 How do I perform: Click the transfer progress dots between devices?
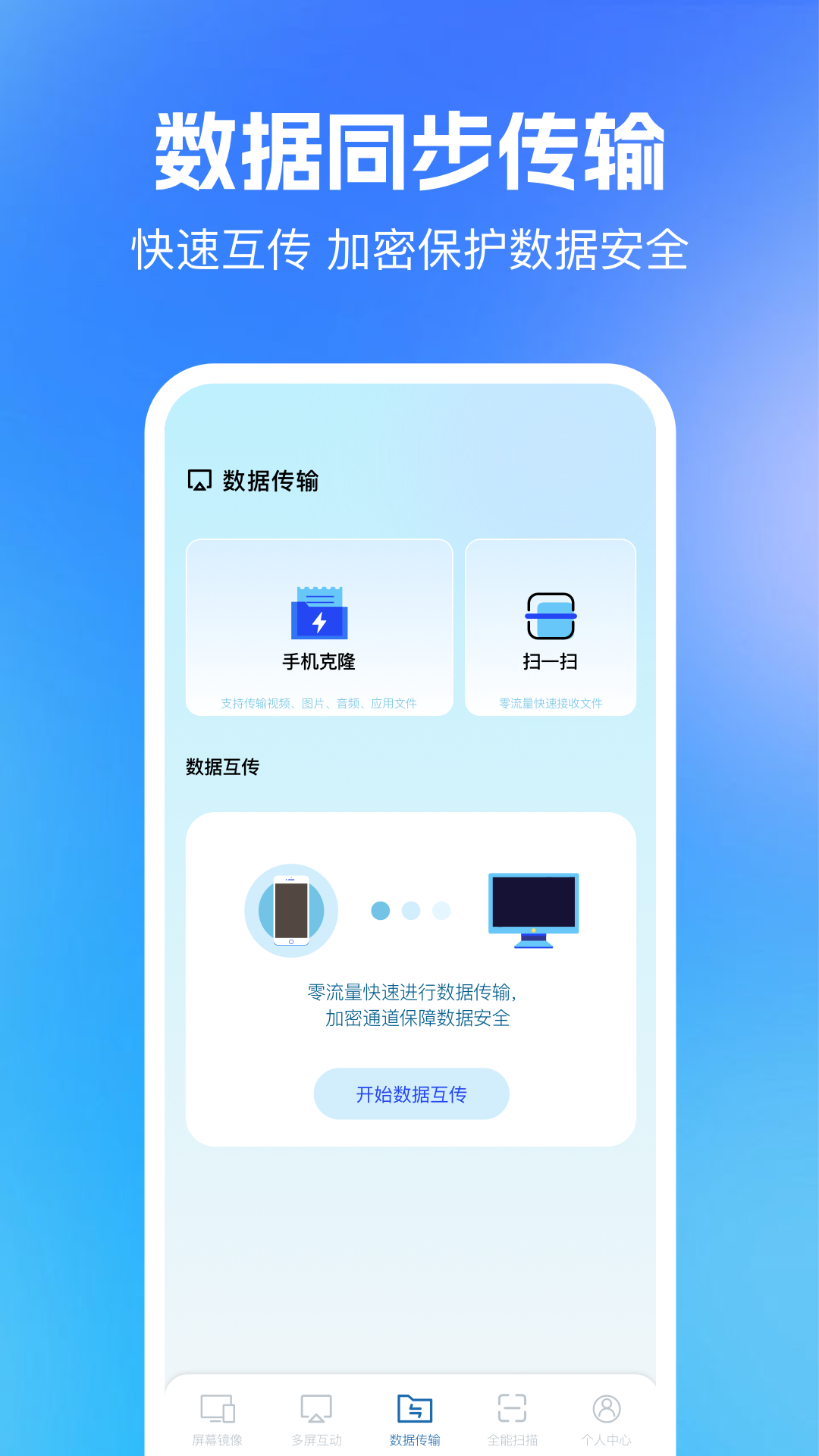tap(409, 909)
